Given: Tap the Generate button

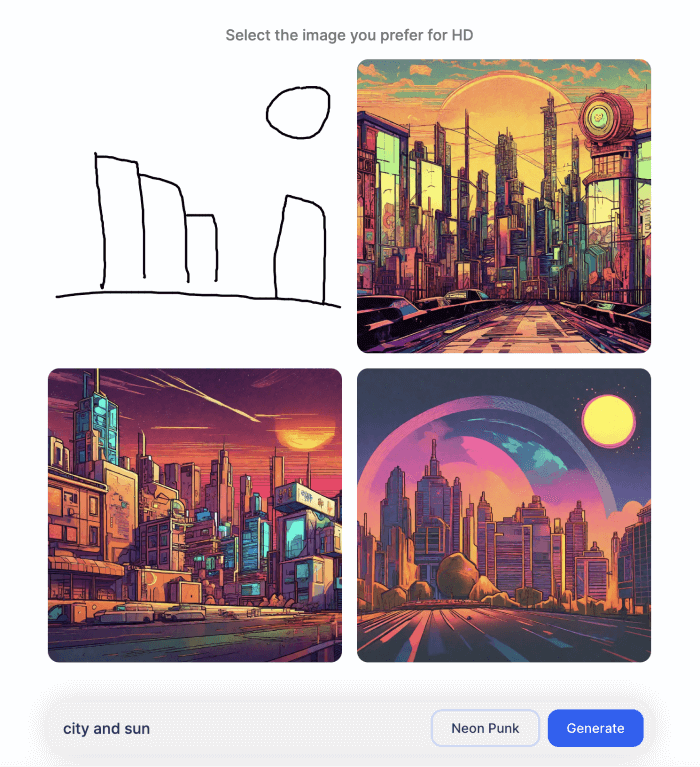Looking at the screenshot, I should [595, 729].
